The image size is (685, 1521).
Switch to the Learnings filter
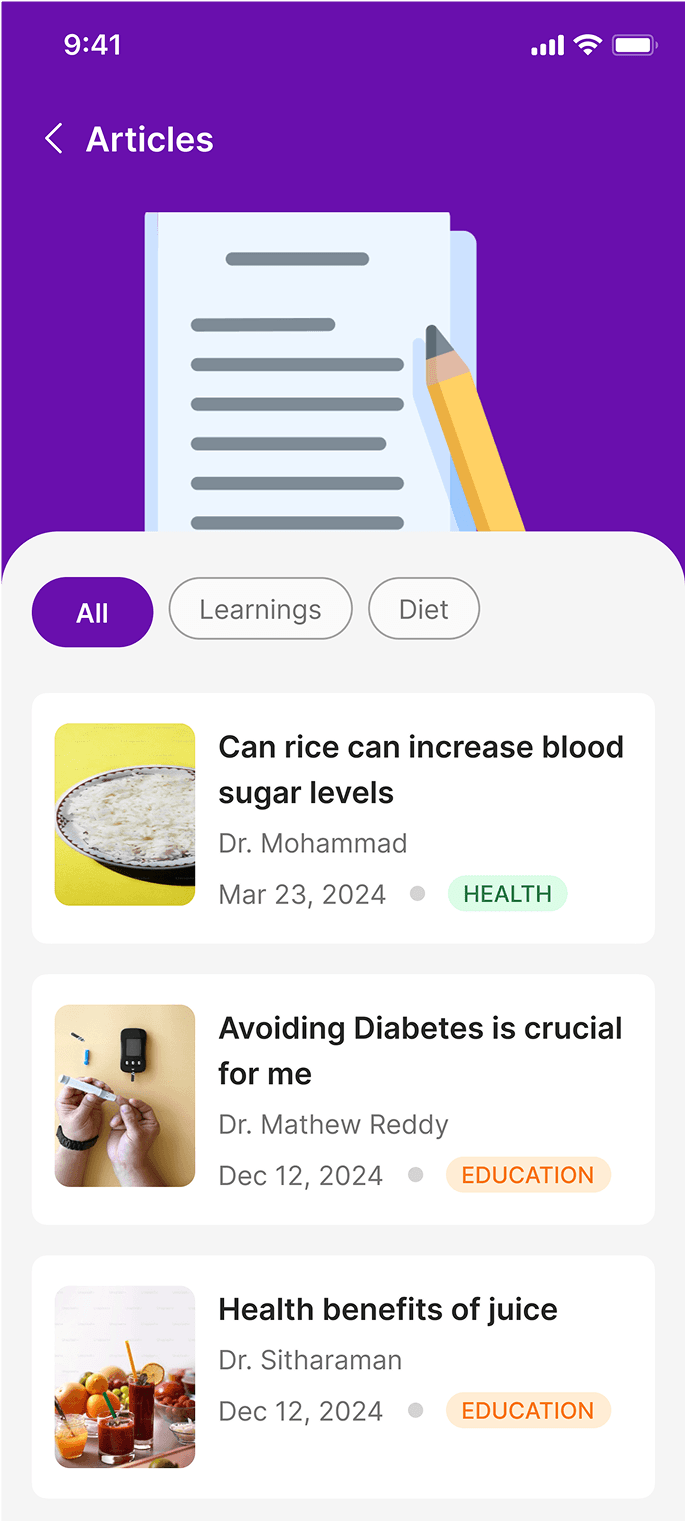click(260, 609)
